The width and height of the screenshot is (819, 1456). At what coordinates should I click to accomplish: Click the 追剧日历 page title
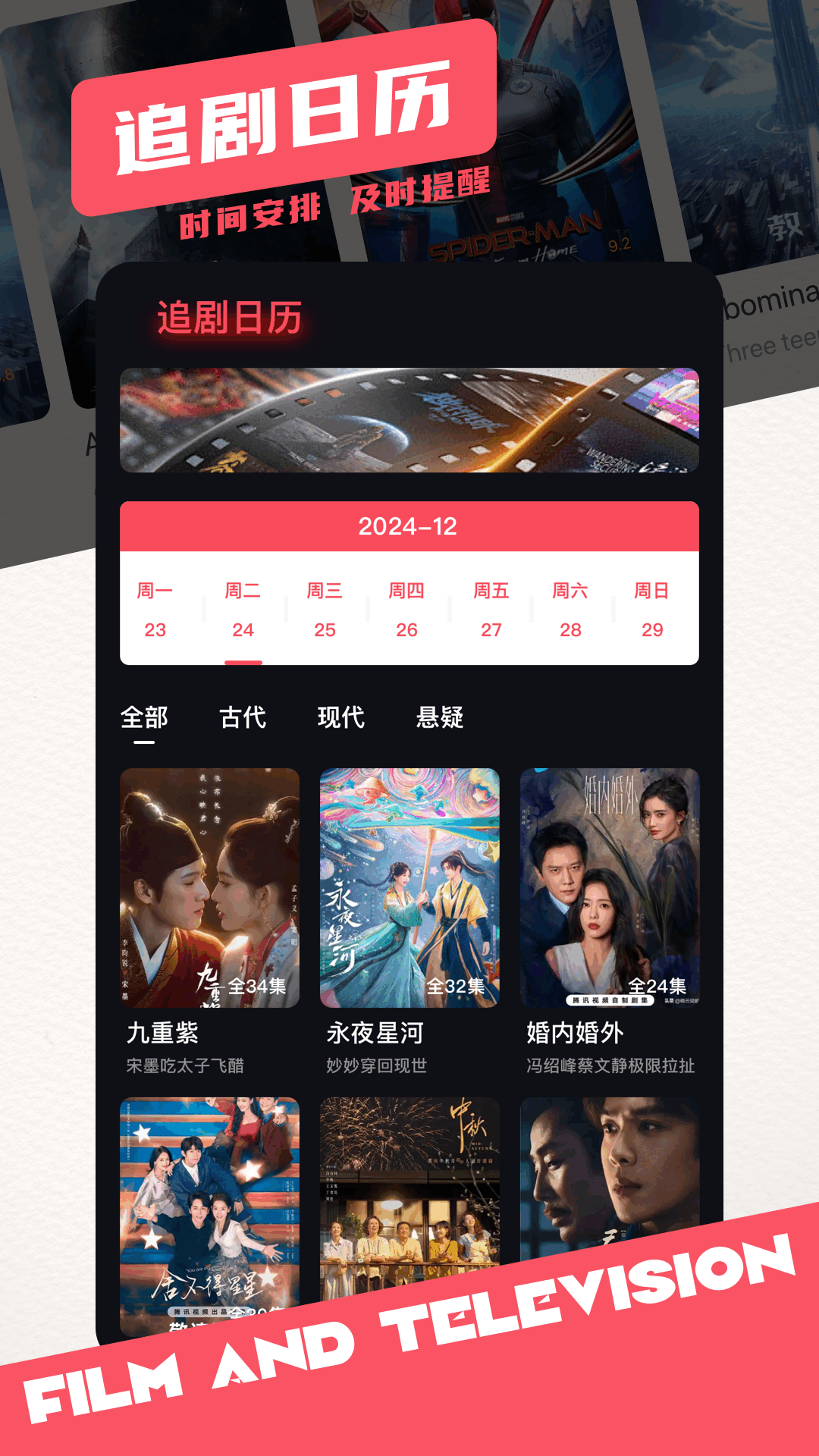[229, 318]
